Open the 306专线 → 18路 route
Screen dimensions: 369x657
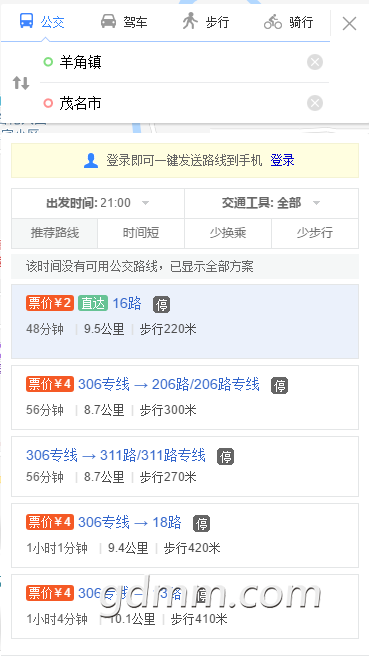185,535
